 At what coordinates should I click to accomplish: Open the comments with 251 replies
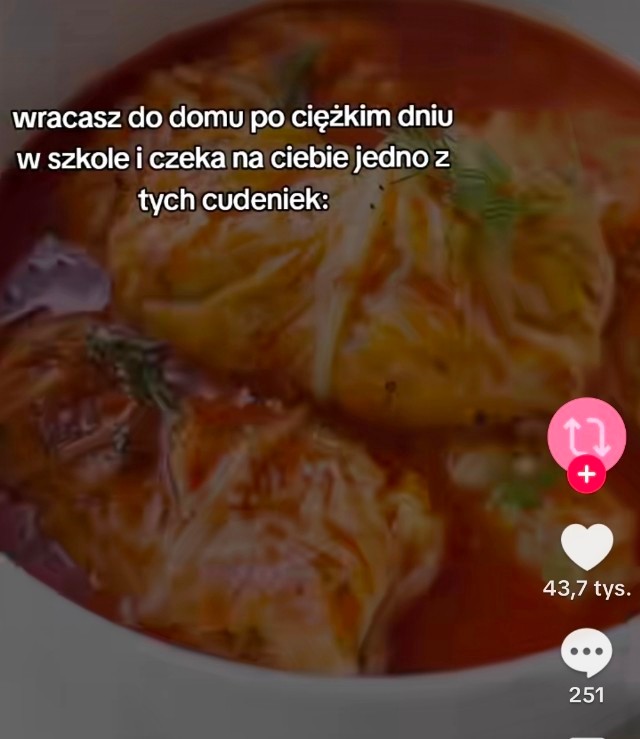(x=587, y=655)
